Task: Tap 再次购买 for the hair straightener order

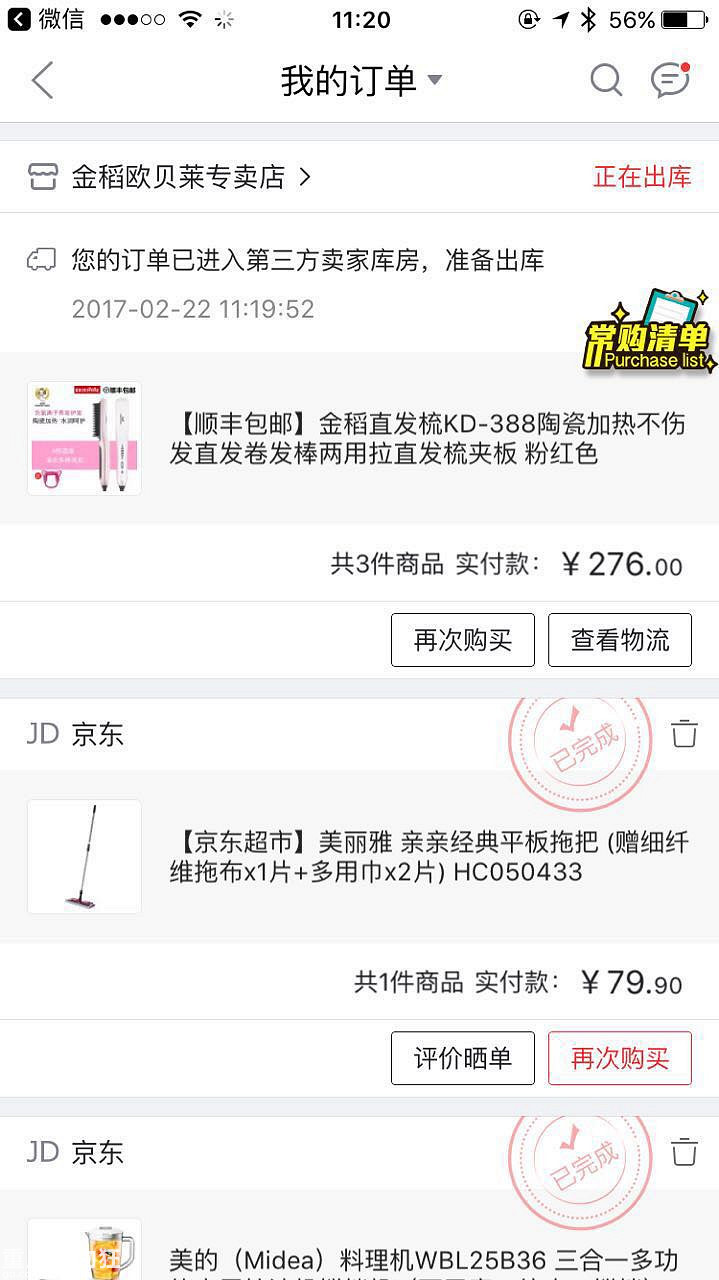Action: (x=462, y=640)
